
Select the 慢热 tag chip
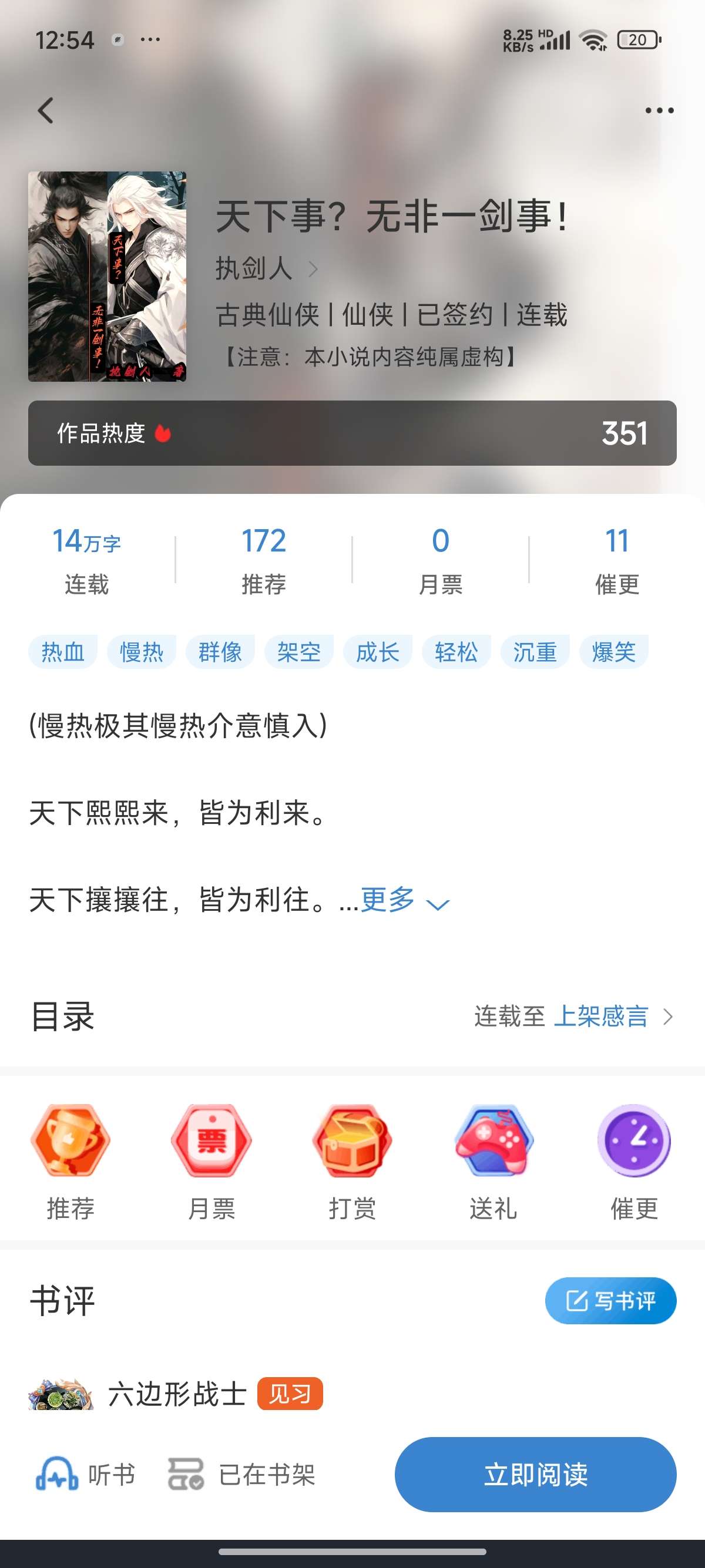(141, 652)
